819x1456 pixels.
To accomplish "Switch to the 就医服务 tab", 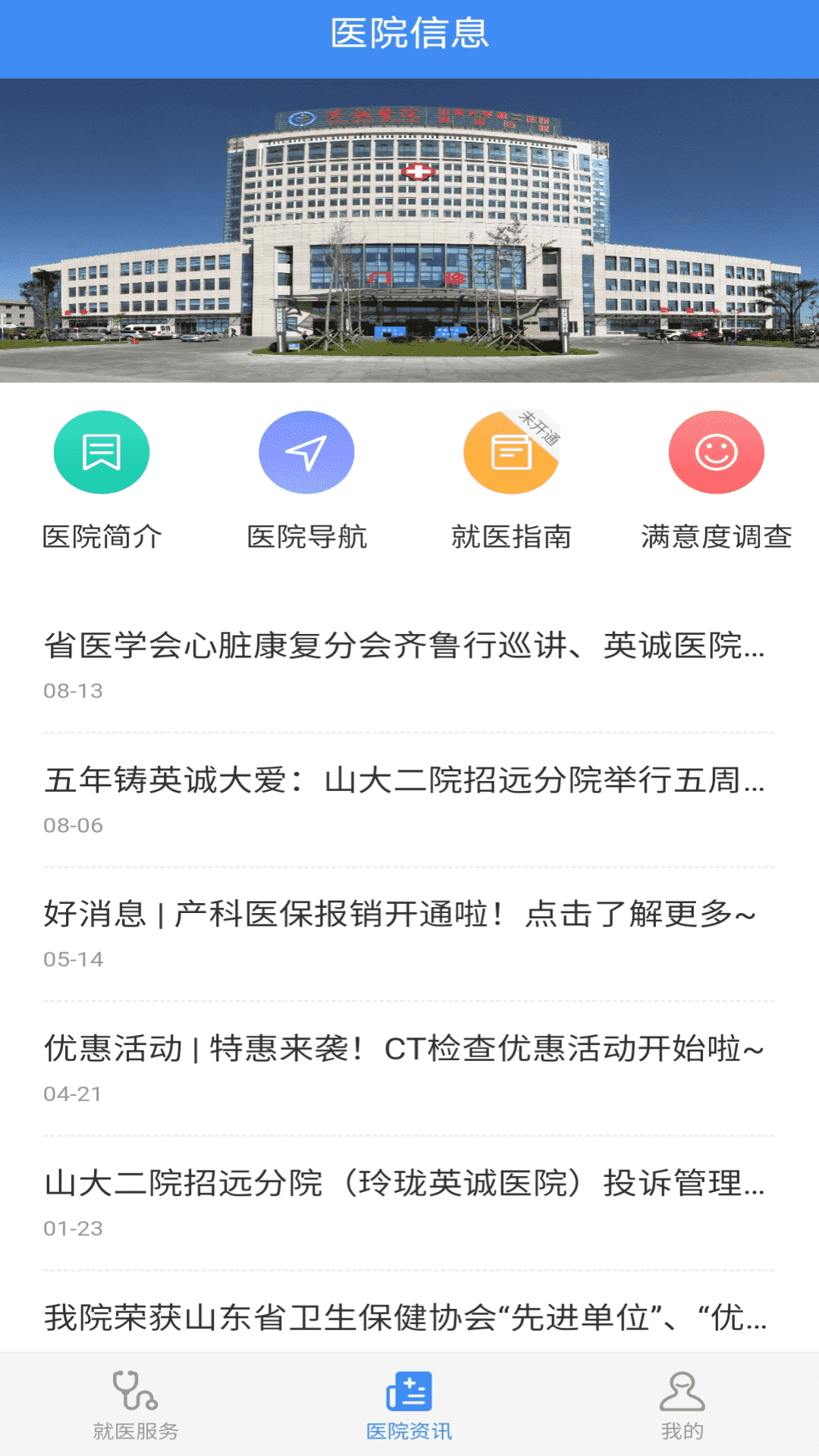I will click(136, 1405).
